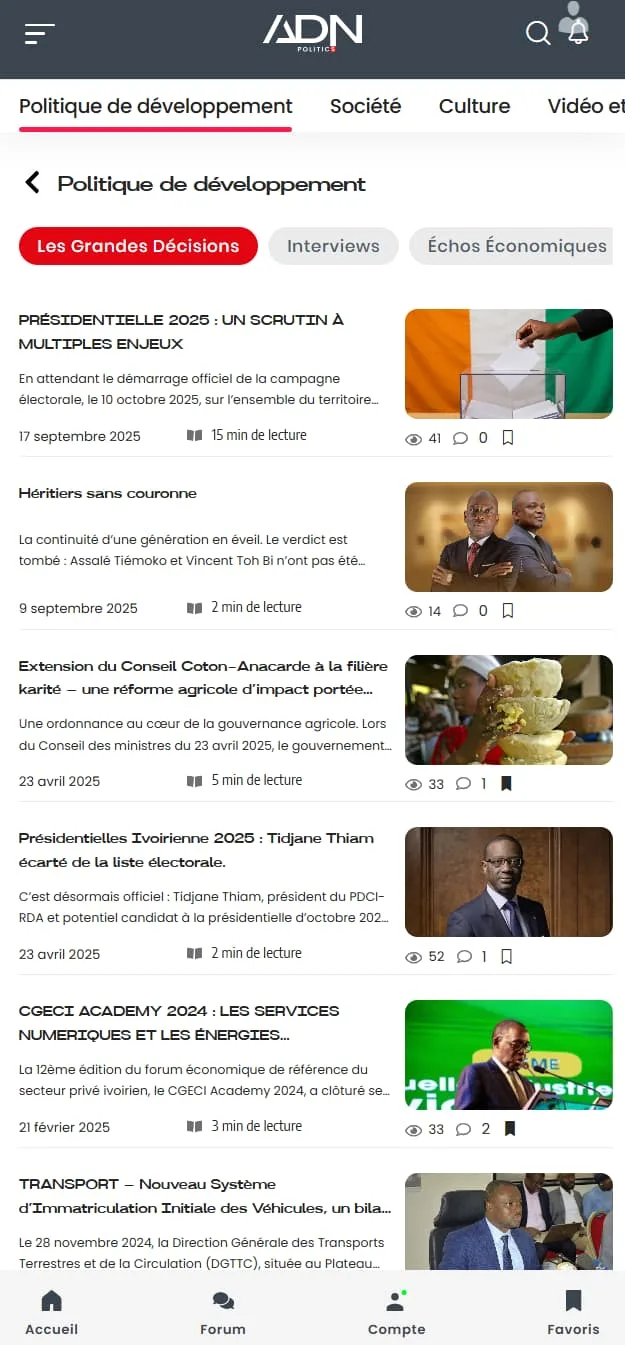Select the Interviews chip

tap(333, 246)
